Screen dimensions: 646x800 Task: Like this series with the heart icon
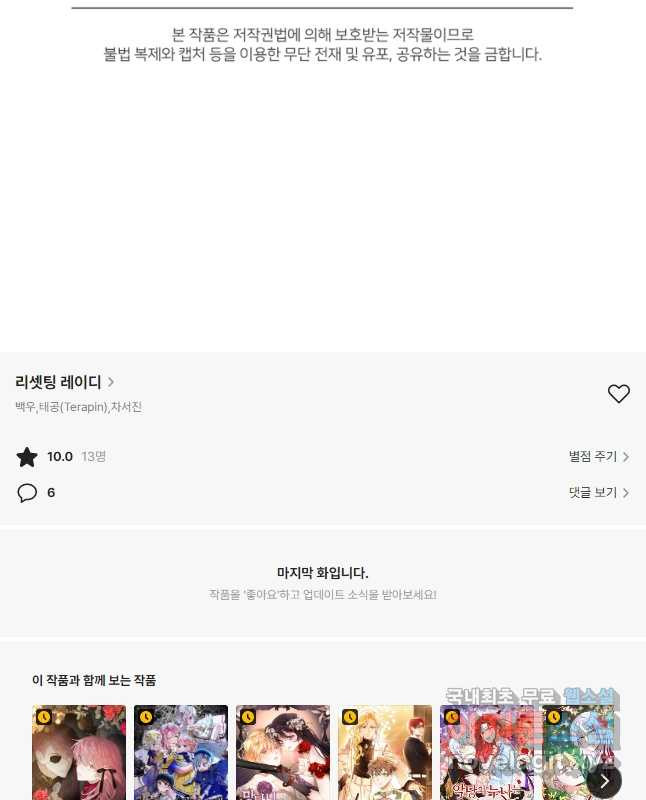click(619, 394)
